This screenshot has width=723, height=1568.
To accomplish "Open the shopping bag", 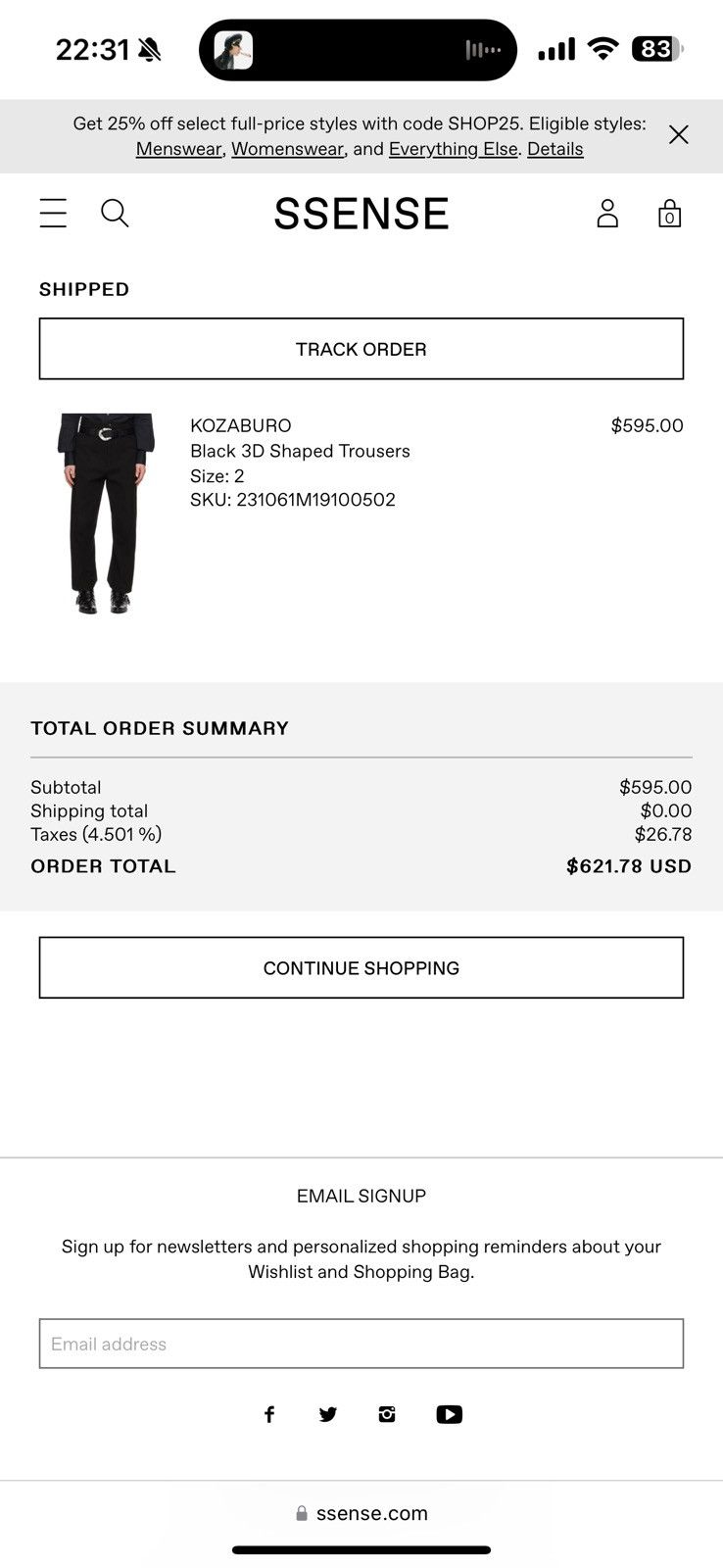I will pos(669,214).
